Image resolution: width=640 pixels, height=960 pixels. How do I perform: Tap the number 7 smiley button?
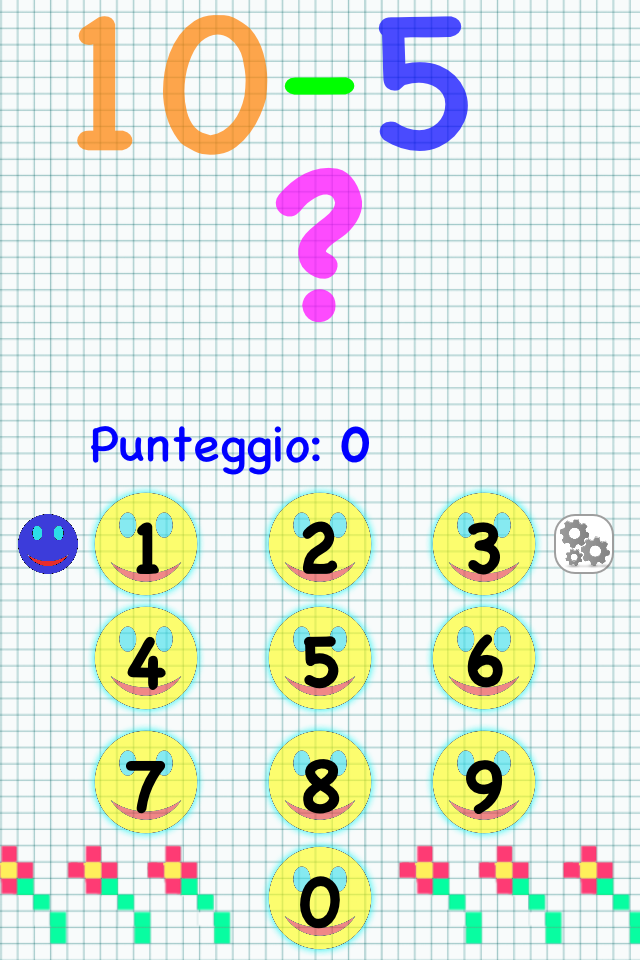146,782
